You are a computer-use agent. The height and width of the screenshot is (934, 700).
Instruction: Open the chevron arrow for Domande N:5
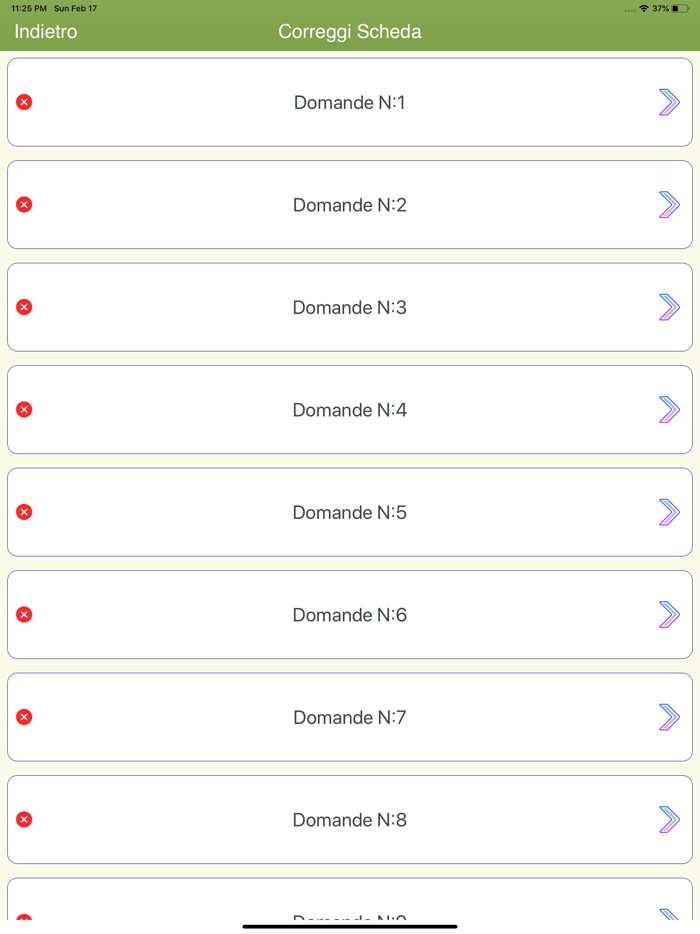pos(669,512)
